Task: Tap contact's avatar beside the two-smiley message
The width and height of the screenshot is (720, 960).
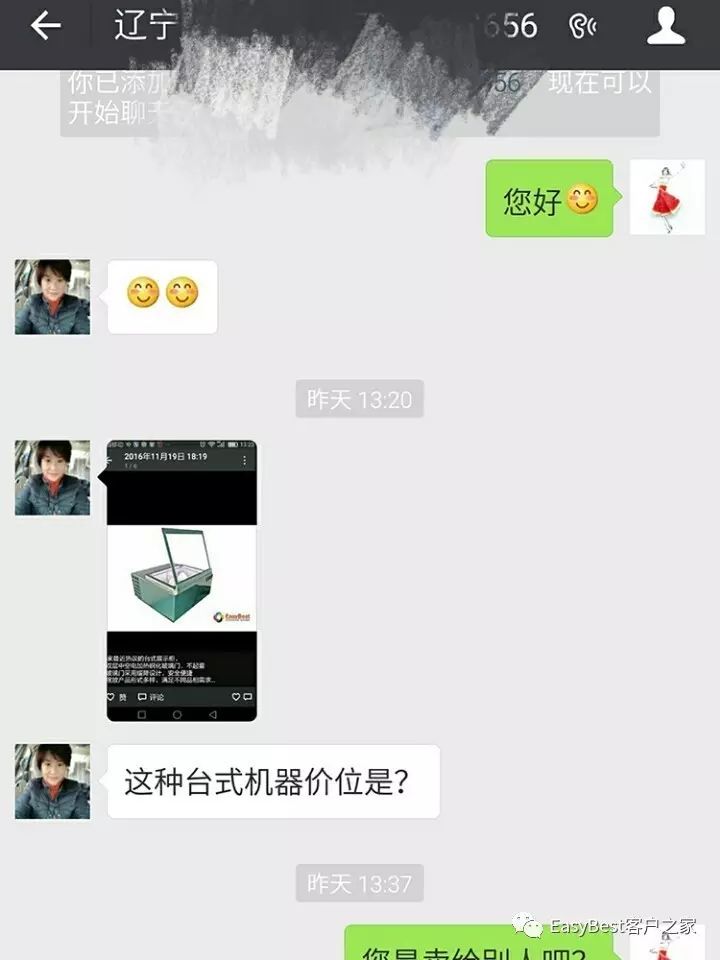Action: (52, 297)
